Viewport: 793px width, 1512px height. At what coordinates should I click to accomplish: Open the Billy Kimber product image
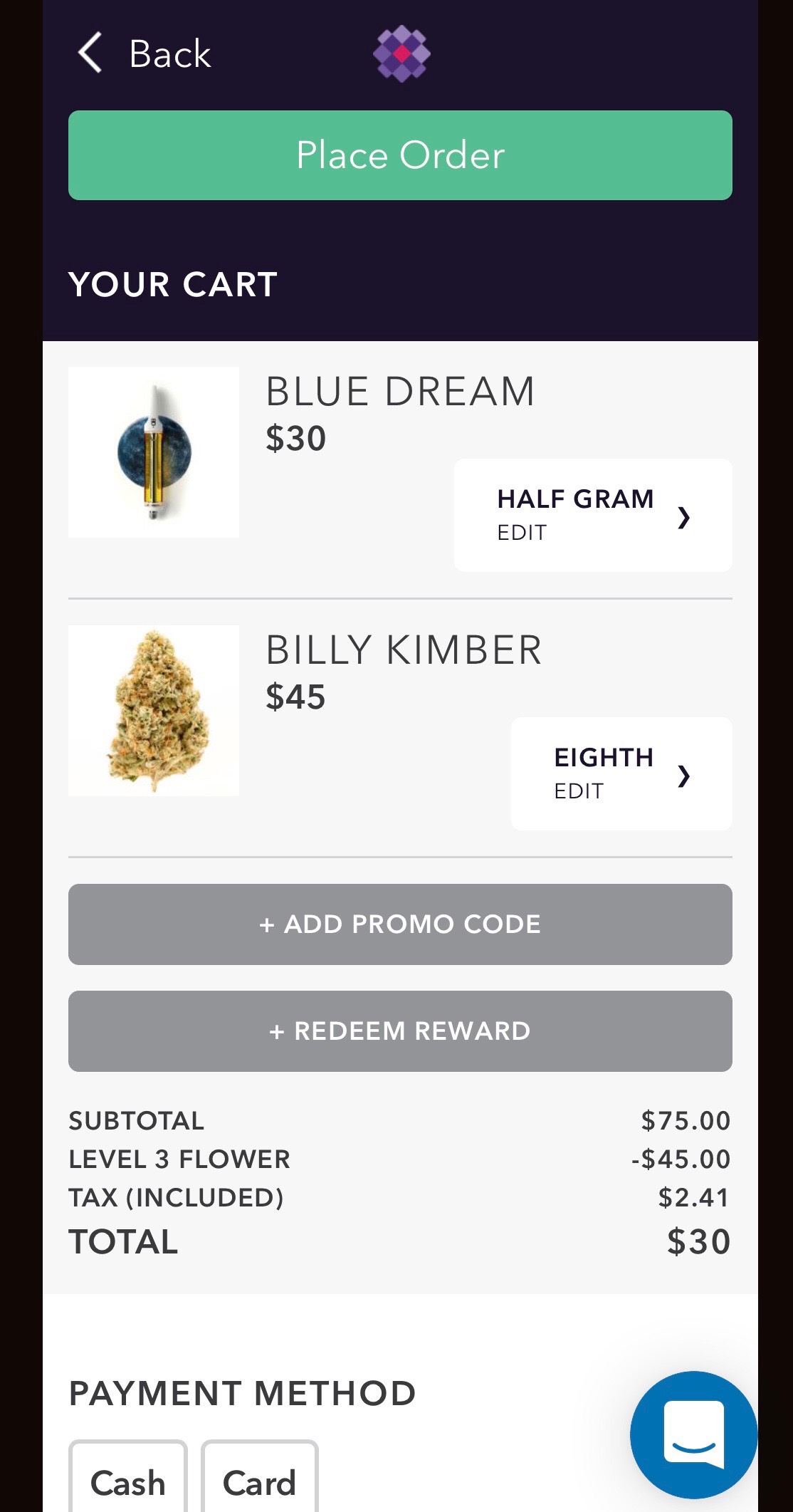point(154,711)
